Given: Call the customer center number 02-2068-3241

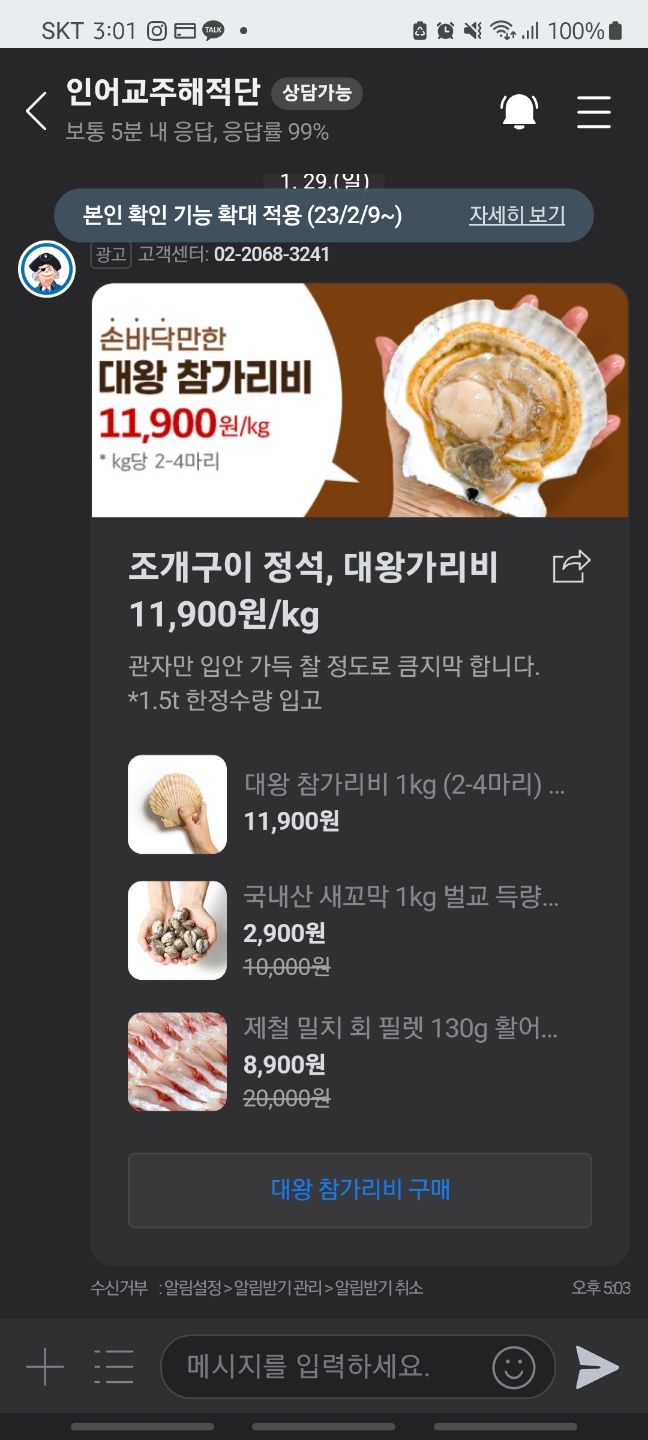Looking at the screenshot, I should (x=271, y=254).
